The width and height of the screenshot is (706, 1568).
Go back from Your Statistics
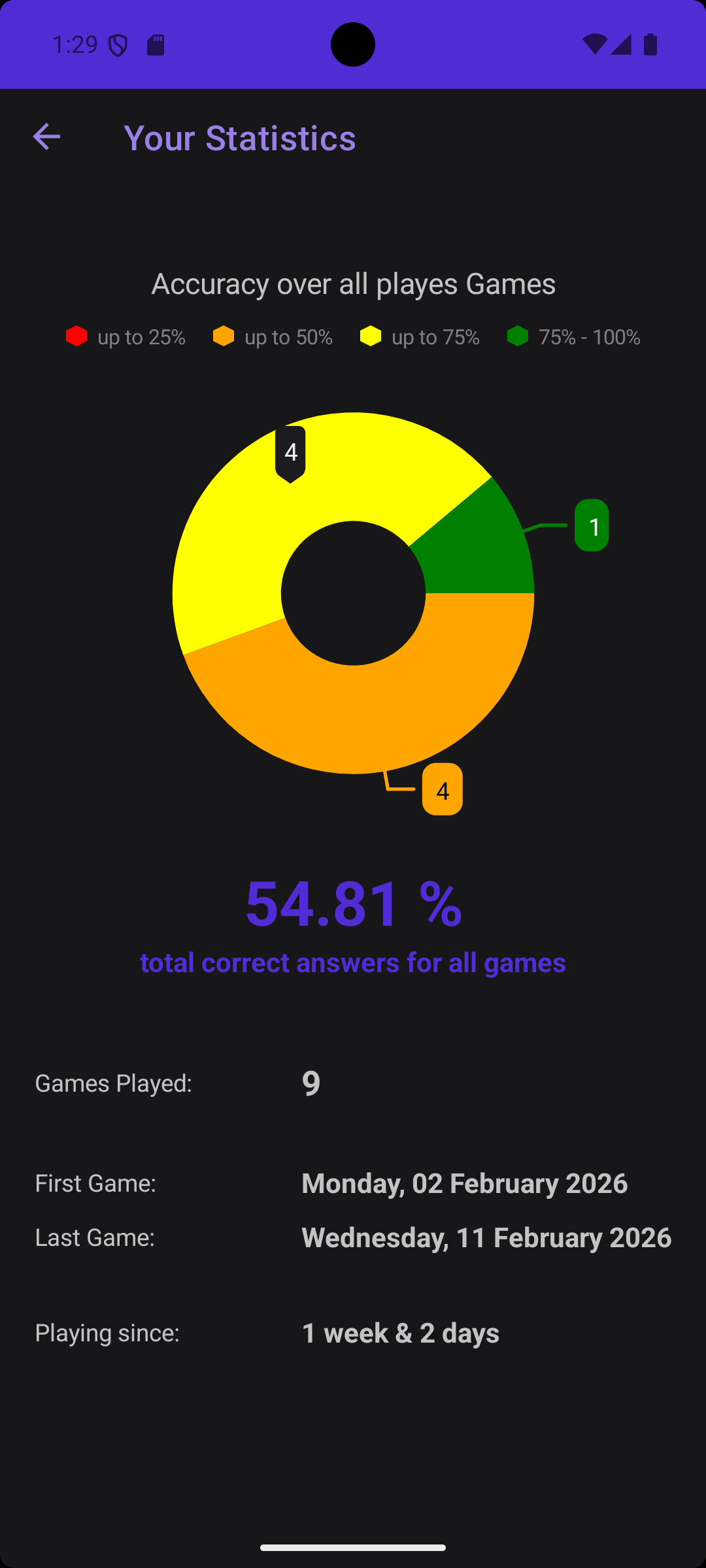(46, 137)
